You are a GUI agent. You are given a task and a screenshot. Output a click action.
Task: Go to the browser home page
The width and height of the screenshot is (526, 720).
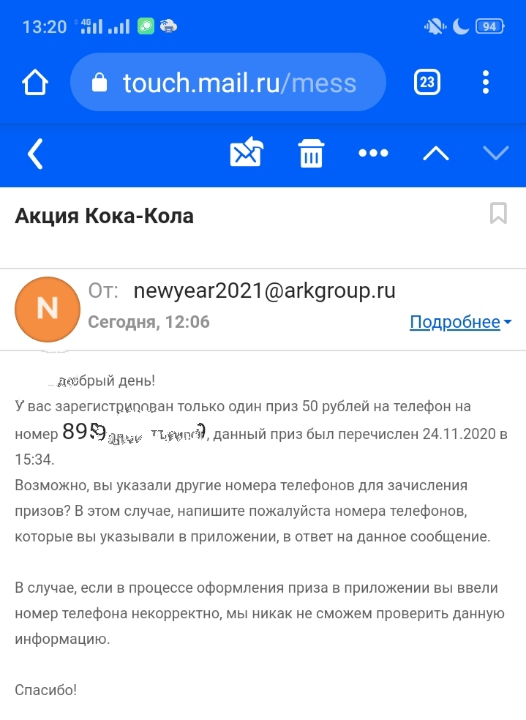point(35,83)
